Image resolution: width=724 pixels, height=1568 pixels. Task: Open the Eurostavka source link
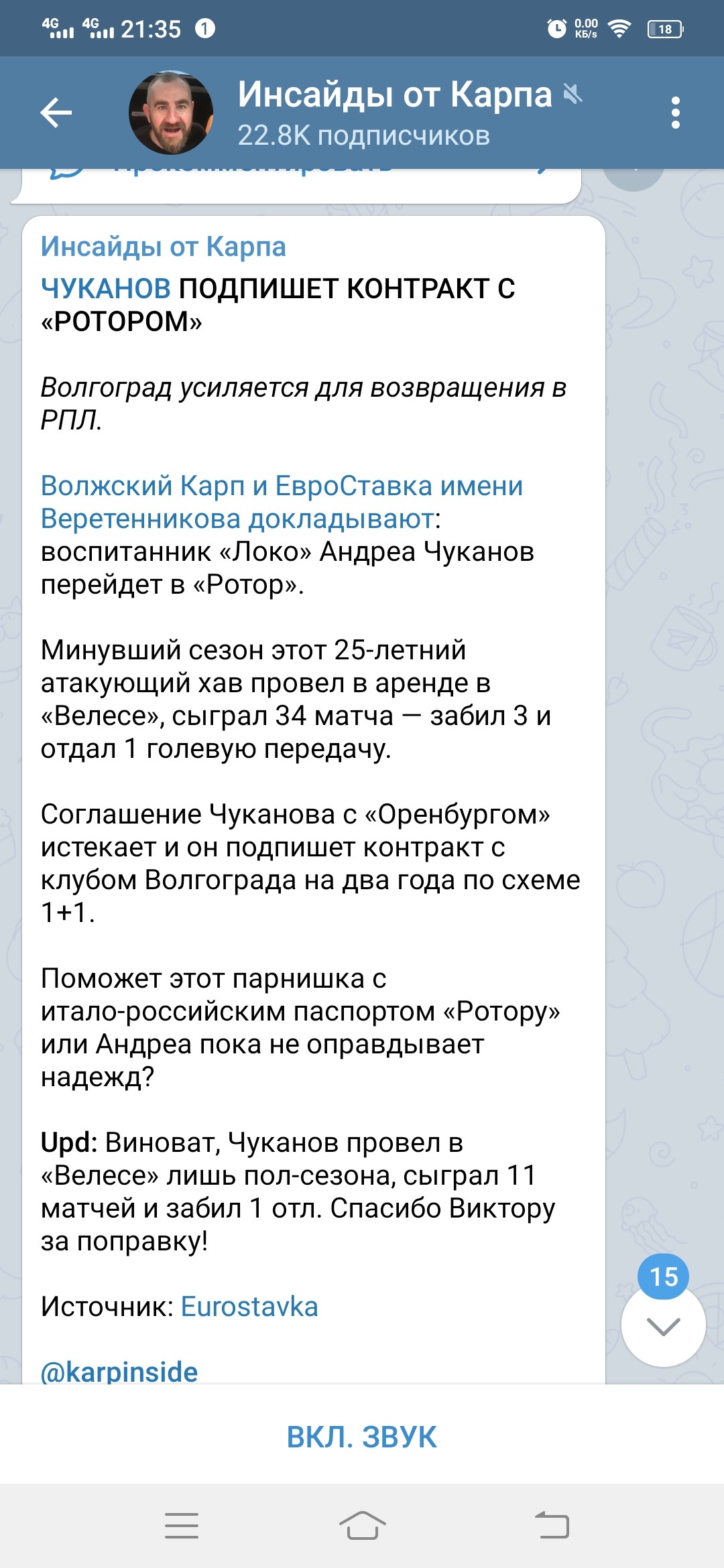coord(249,1307)
